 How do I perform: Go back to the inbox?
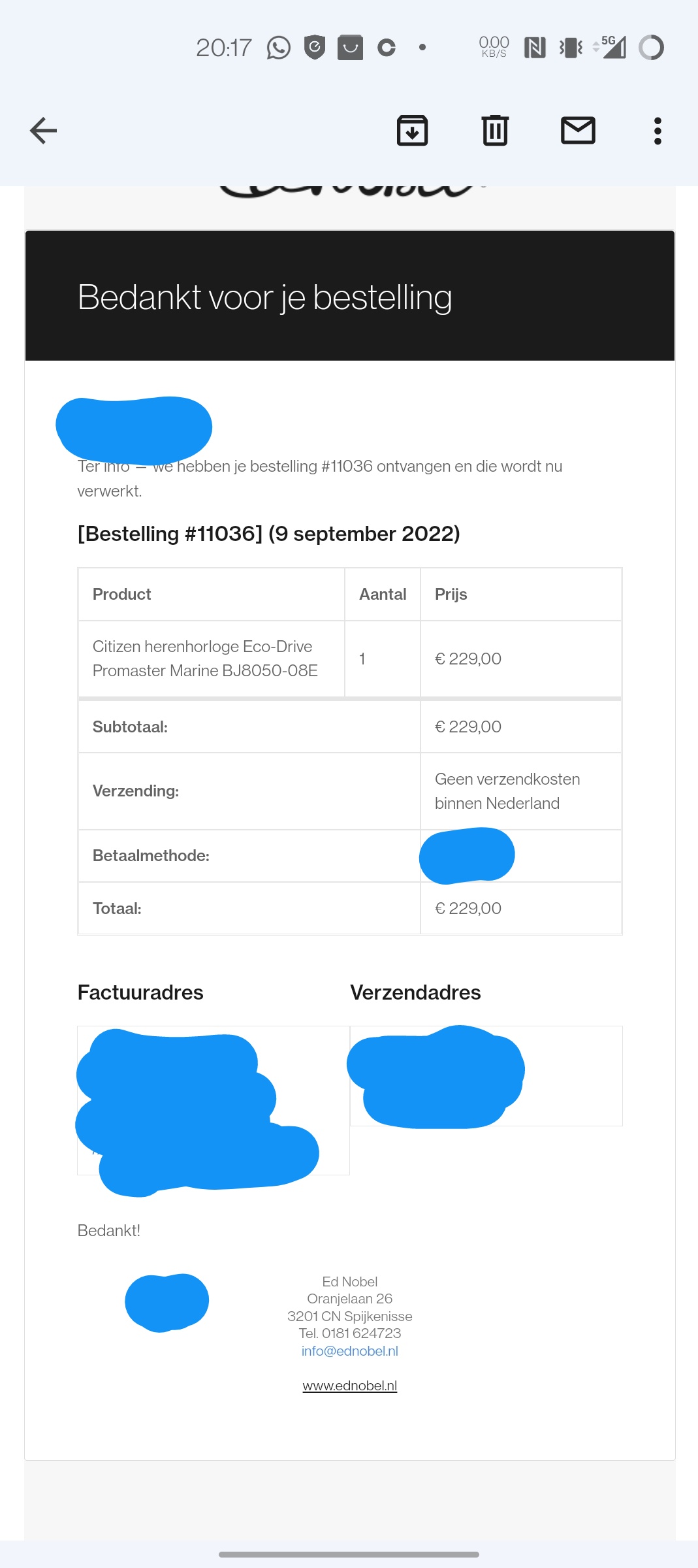pyautogui.click(x=43, y=131)
